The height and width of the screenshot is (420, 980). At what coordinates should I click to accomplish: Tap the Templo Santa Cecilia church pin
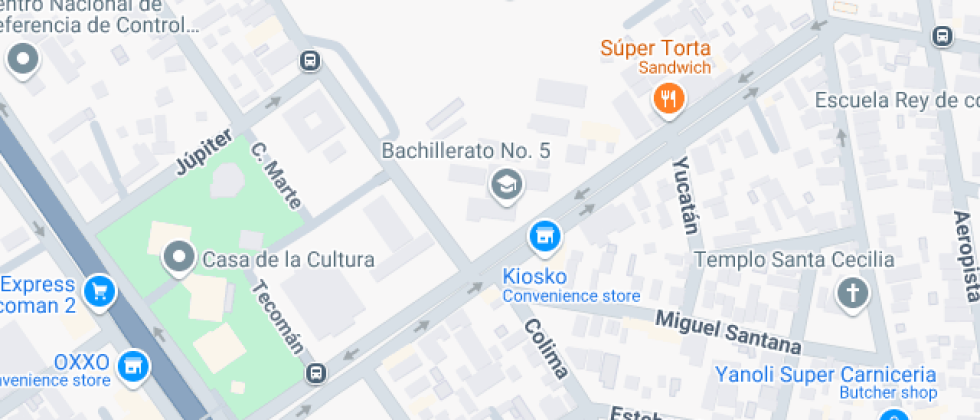point(852,294)
